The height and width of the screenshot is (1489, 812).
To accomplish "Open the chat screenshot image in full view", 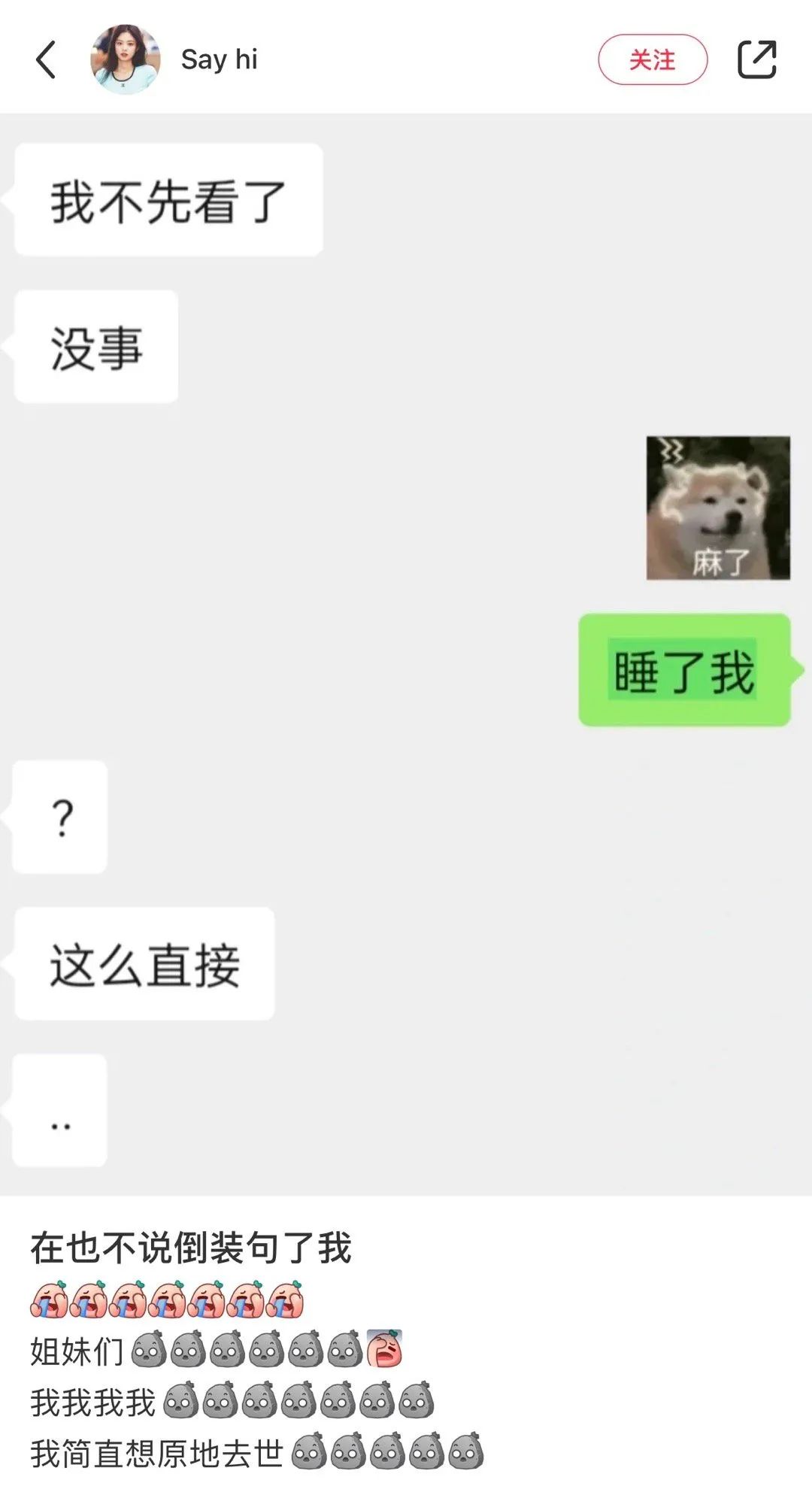I will (x=406, y=654).
